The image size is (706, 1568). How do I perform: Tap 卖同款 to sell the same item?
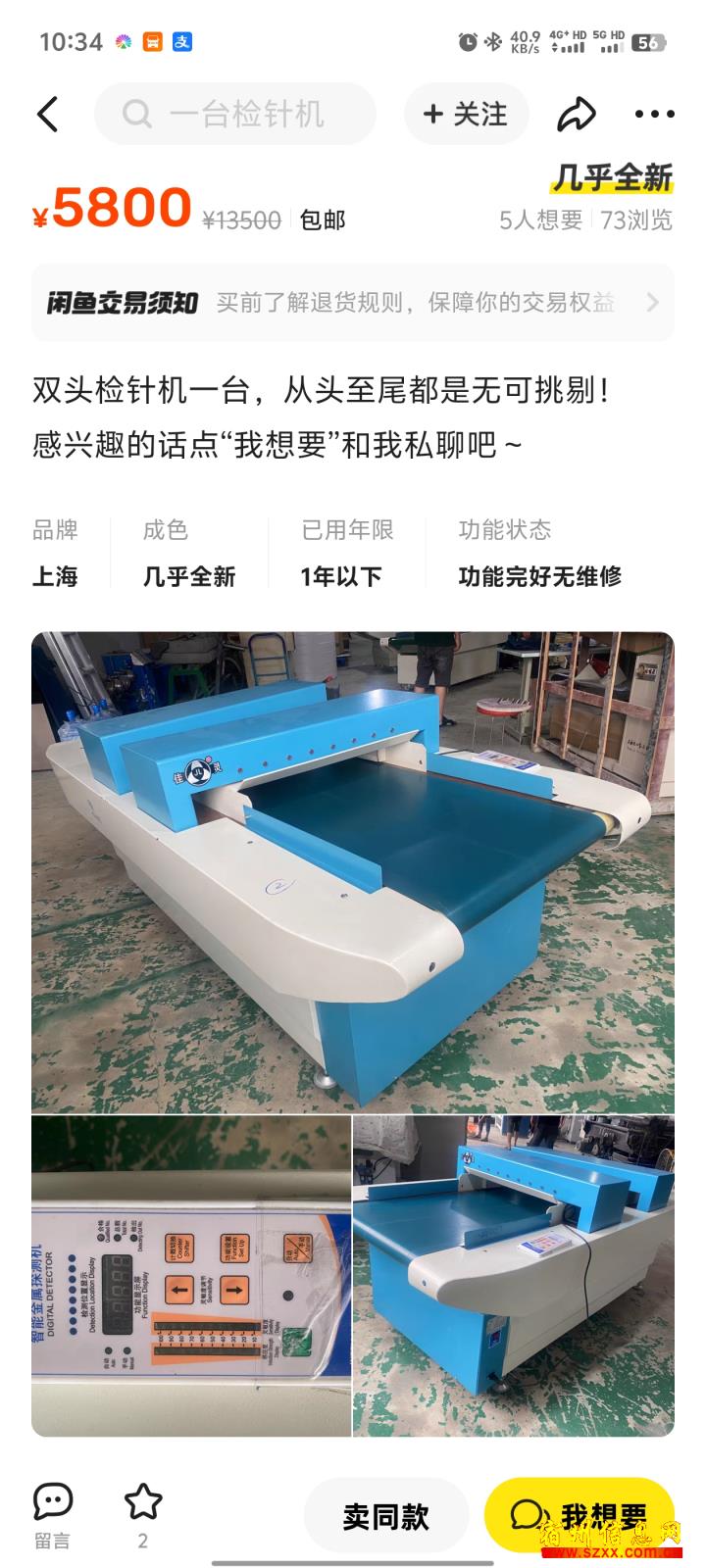coord(386,1516)
